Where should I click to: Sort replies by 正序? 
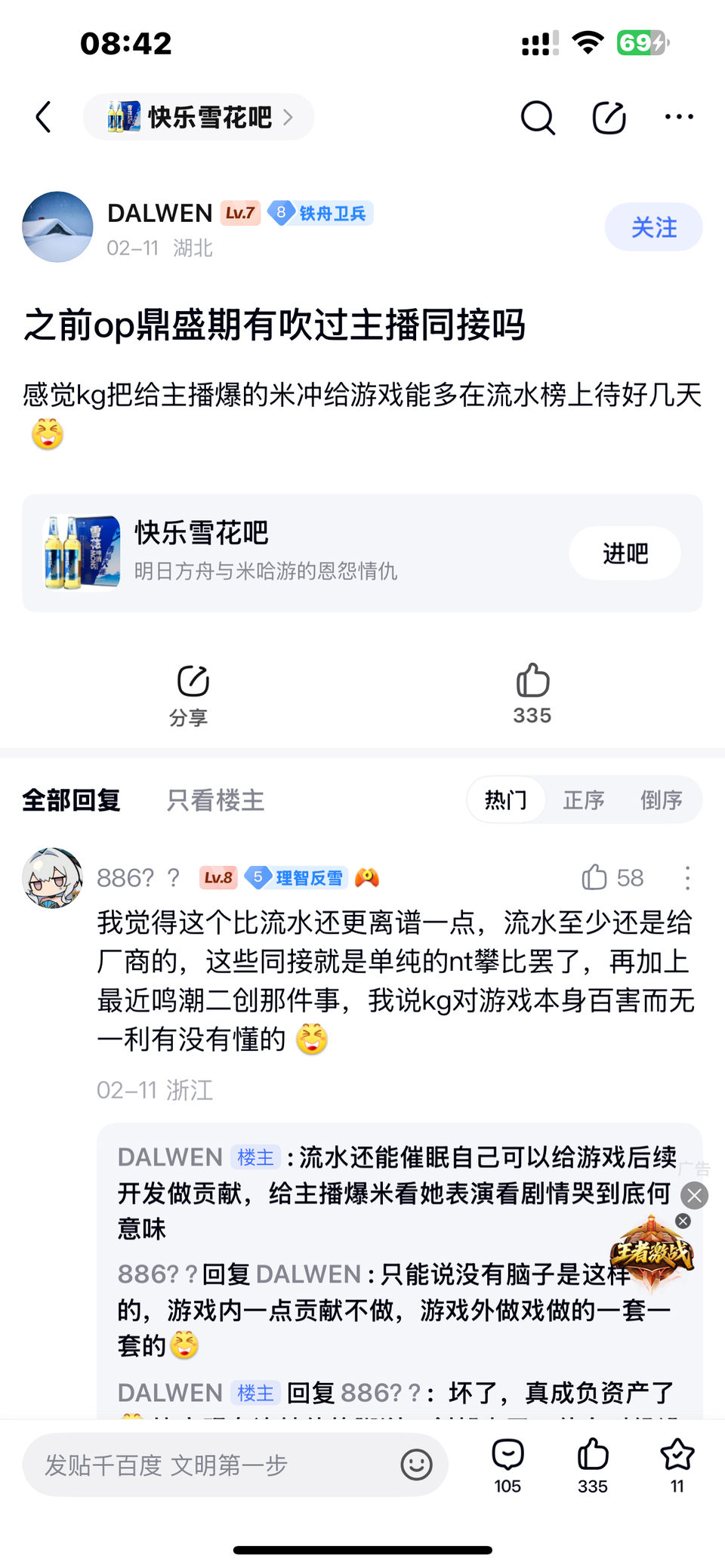coord(583,800)
